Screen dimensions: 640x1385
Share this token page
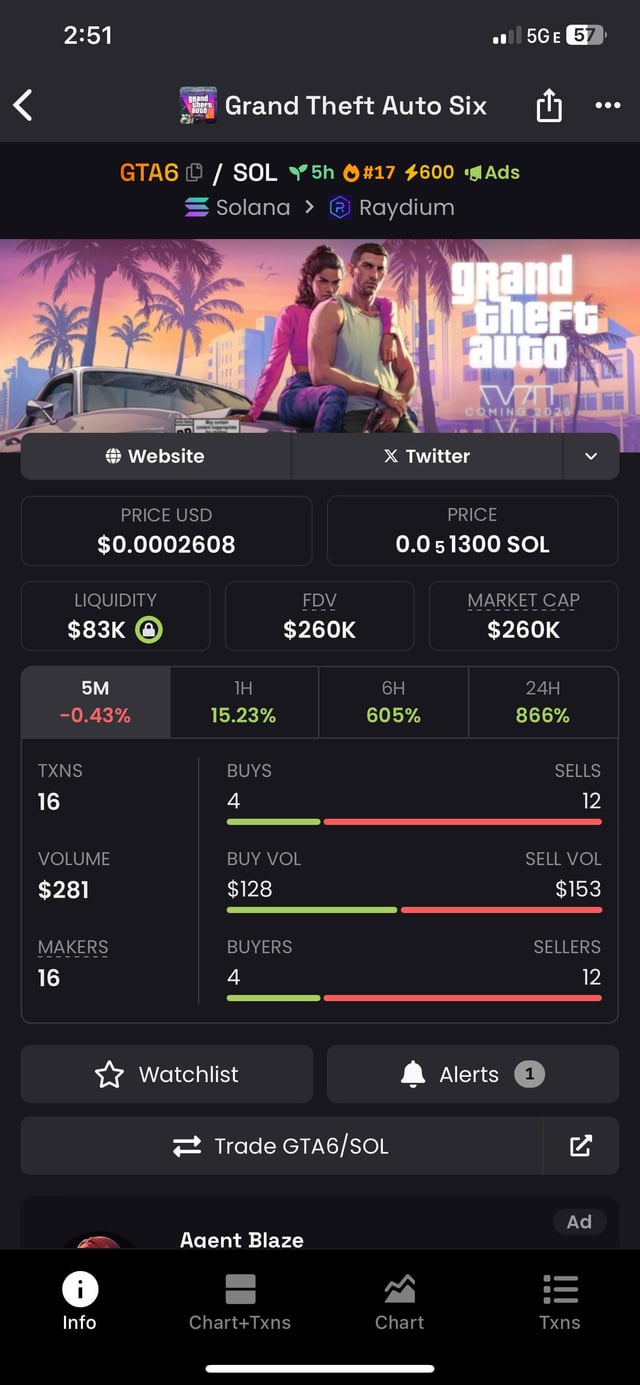pos(549,105)
